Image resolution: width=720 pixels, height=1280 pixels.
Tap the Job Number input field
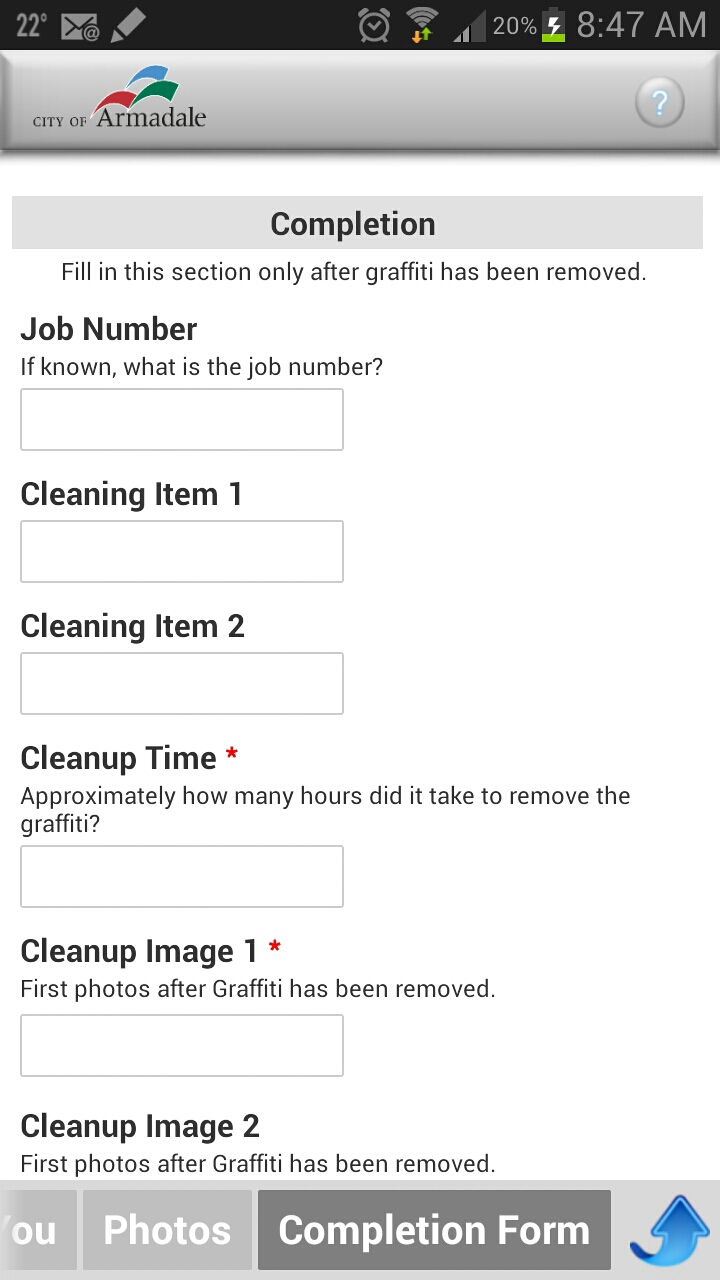tap(182, 419)
